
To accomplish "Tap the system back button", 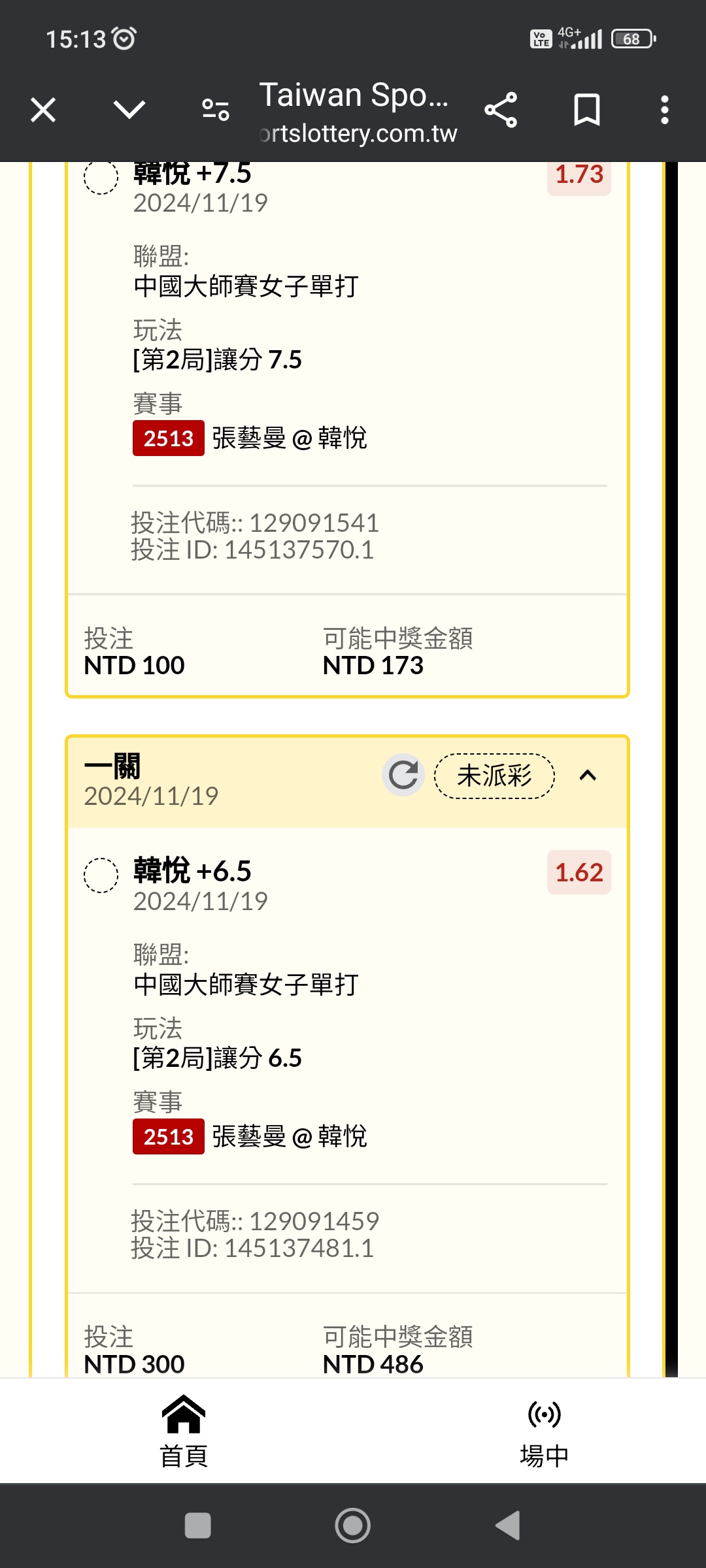I will click(x=508, y=1526).
